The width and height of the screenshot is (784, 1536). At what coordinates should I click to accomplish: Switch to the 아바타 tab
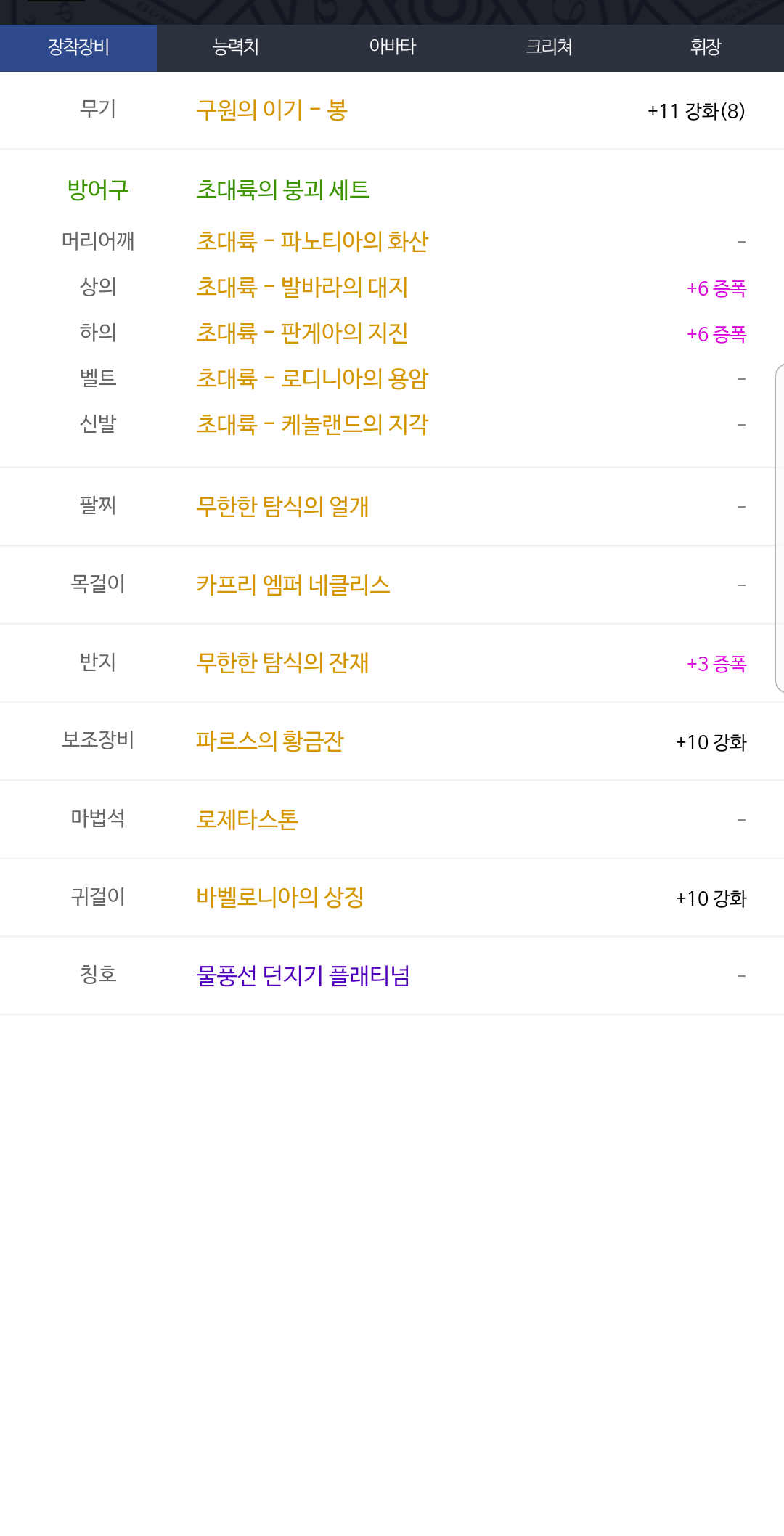click(392, 48)
